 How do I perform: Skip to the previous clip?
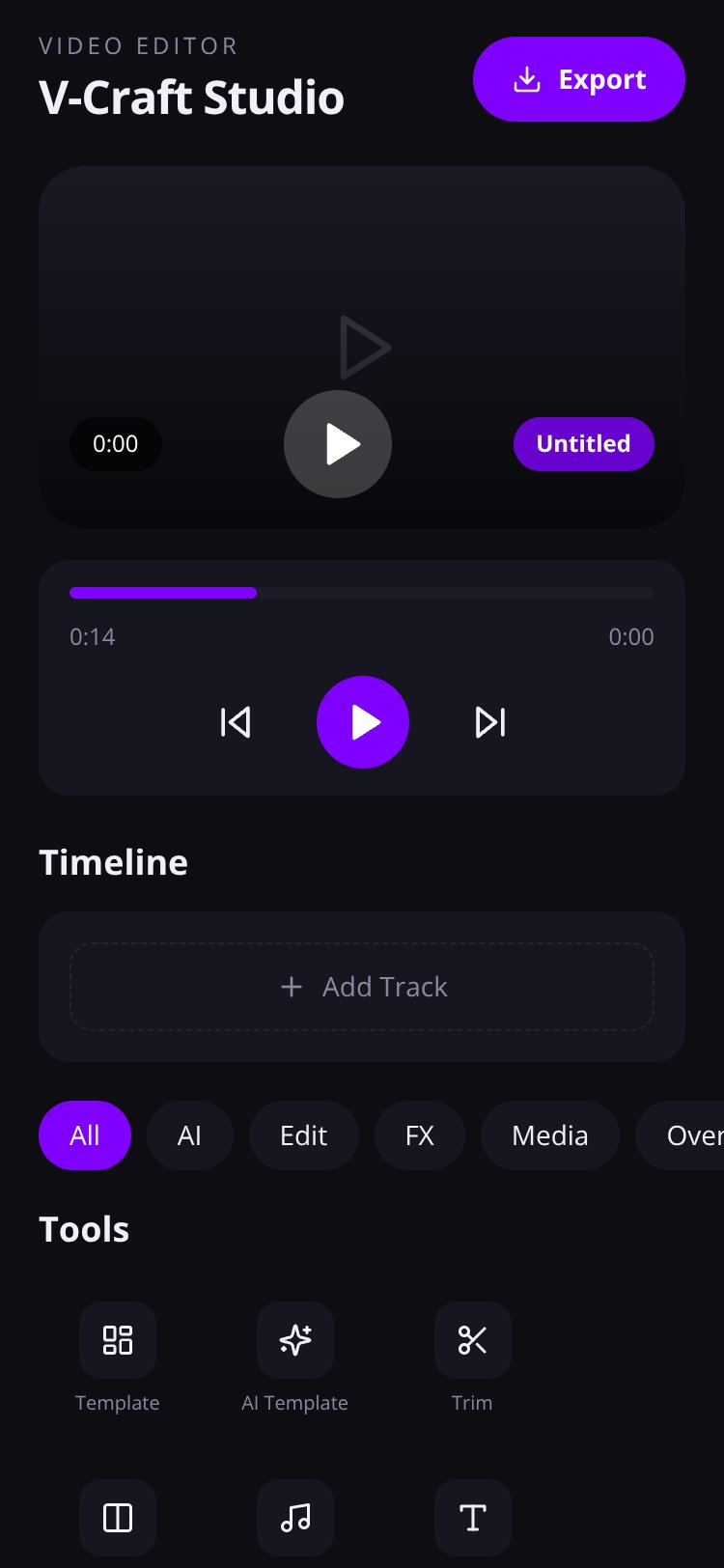pyautogui.click(x=236, y=722)
